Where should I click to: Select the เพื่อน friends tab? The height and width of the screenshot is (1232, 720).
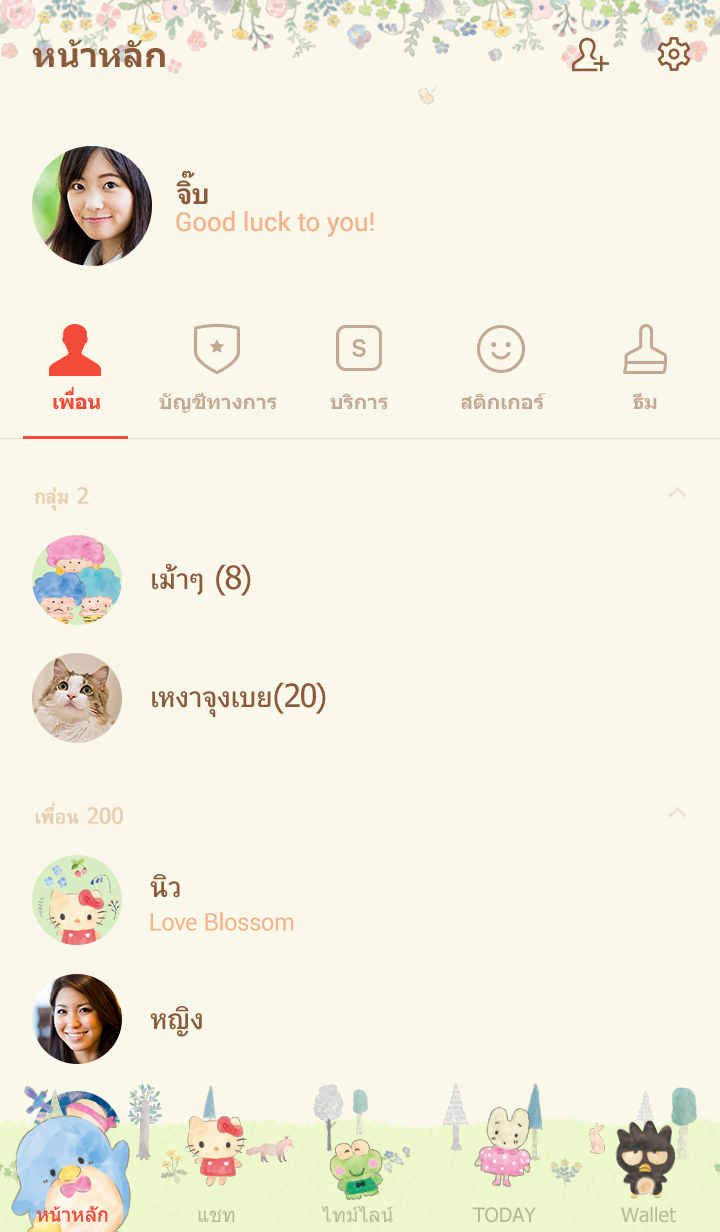click(76, 369)
